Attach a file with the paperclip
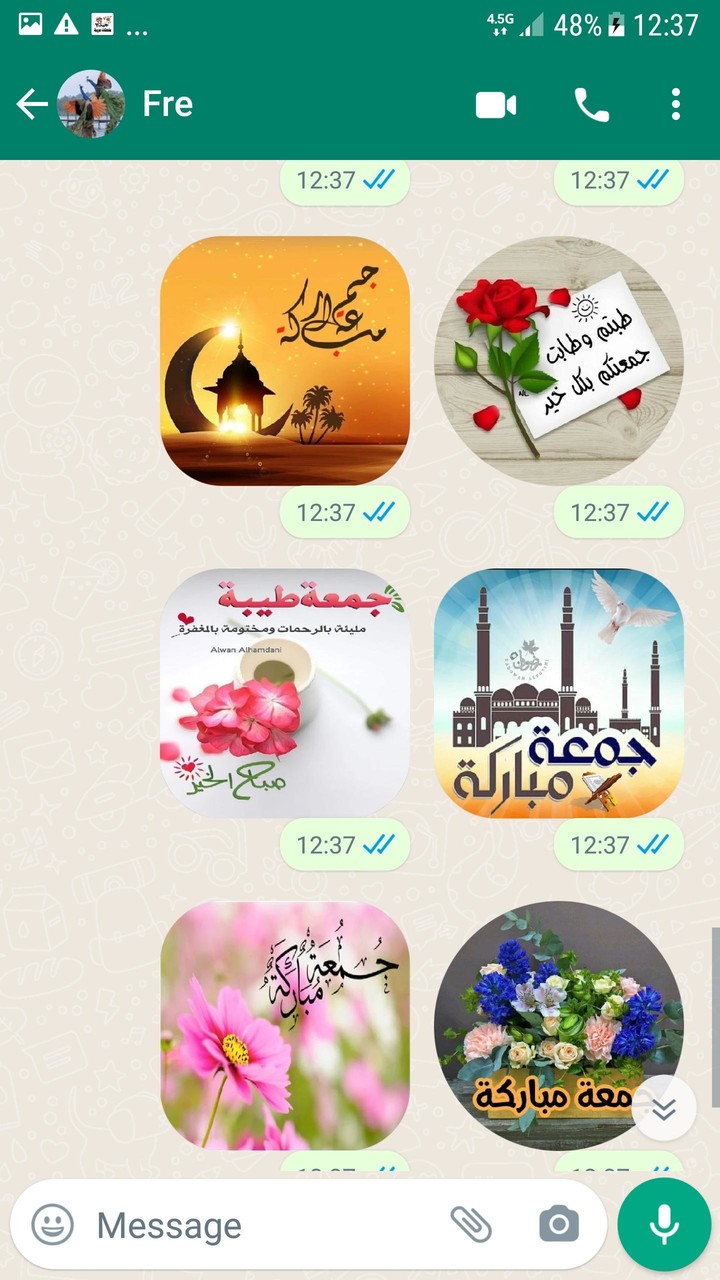This screenshot has height=1280, width=720. click(x=471, y=1224)
